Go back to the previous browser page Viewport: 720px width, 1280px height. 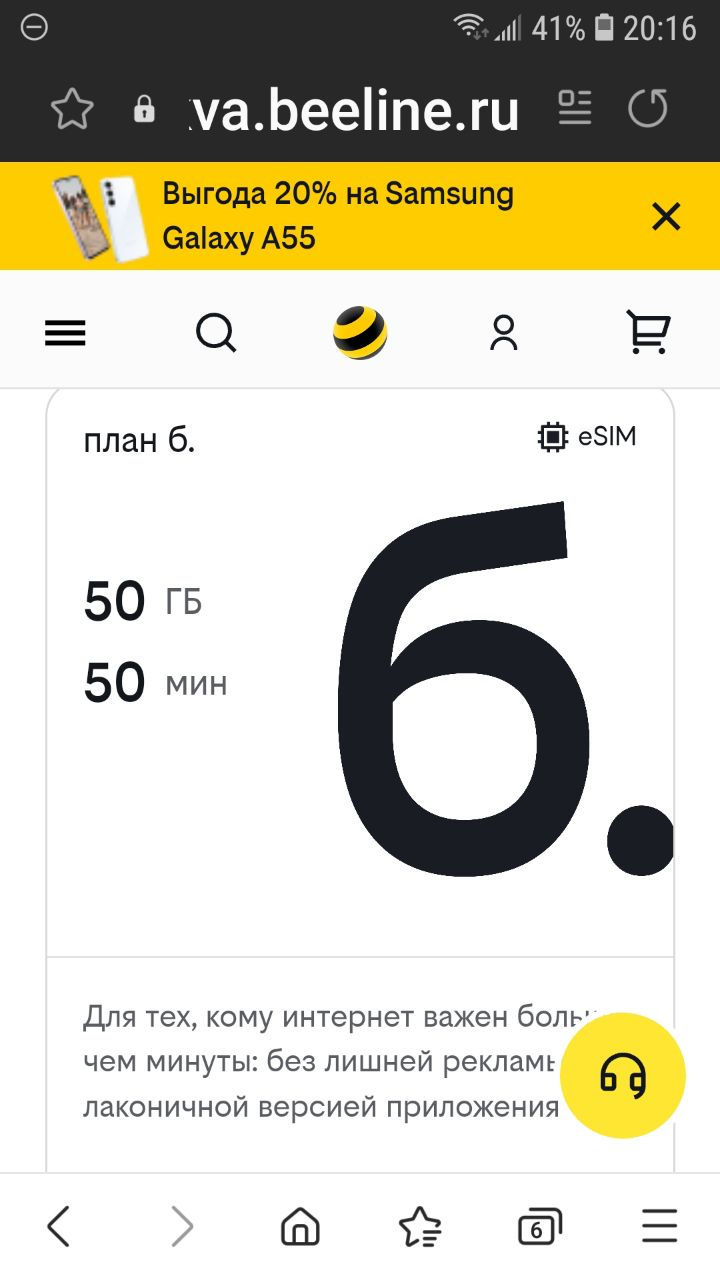coord(59,1226)
